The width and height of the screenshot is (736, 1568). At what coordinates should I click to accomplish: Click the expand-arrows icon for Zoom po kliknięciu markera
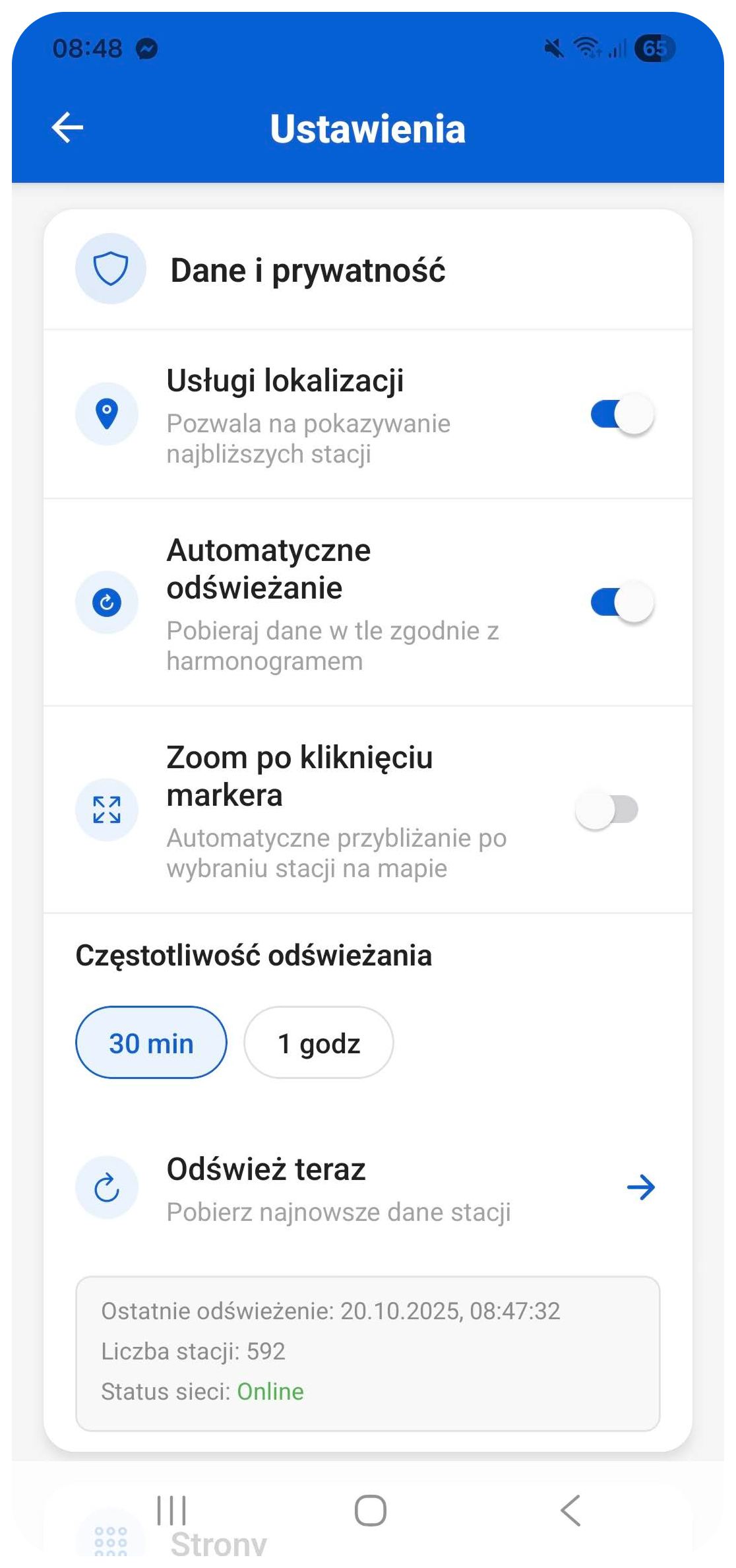point(107,808)
